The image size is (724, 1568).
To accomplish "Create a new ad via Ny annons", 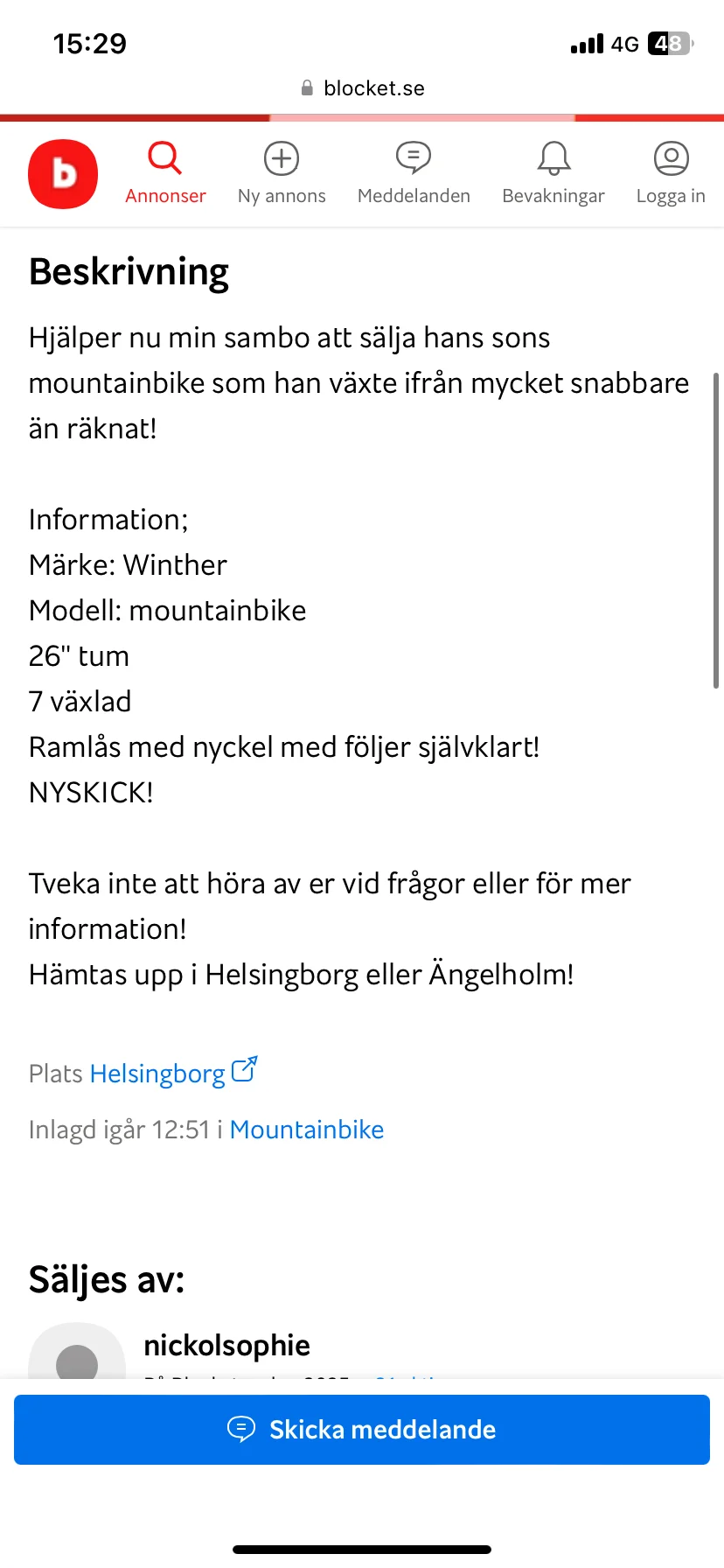I will coord(282,173).
